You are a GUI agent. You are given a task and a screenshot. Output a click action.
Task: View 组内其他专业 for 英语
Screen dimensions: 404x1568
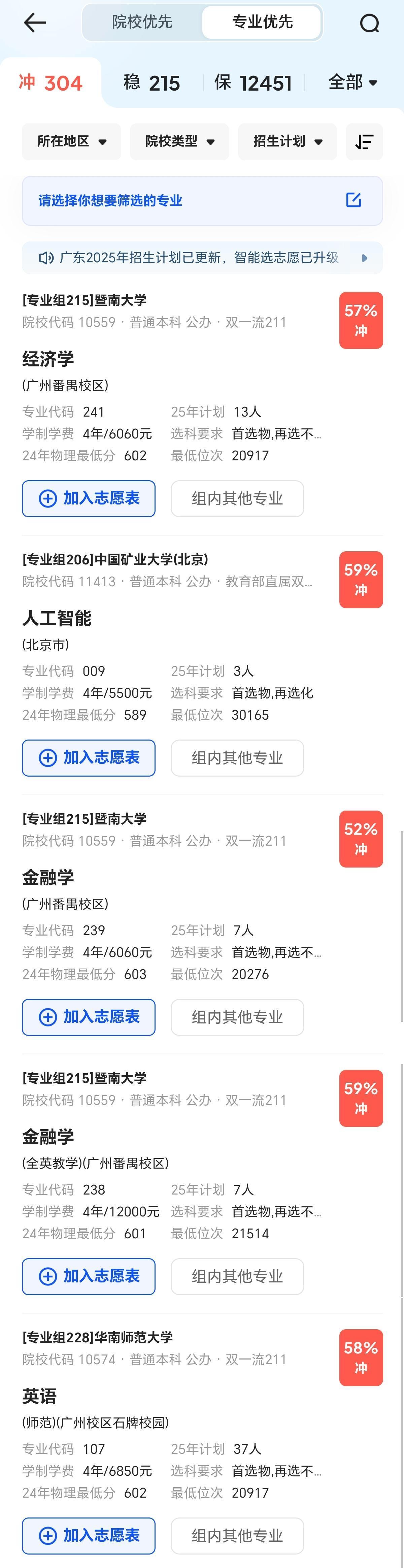tap(237, 1536)
